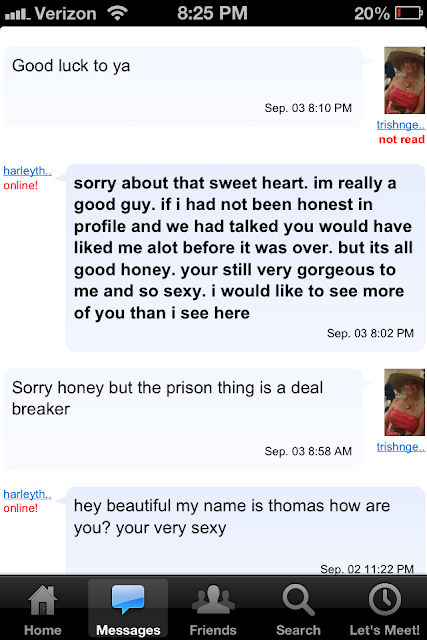This screenshot has width=427, height=640.
Task: Open trishnge link beside deal breaker message
Action: tap(400, 447)
